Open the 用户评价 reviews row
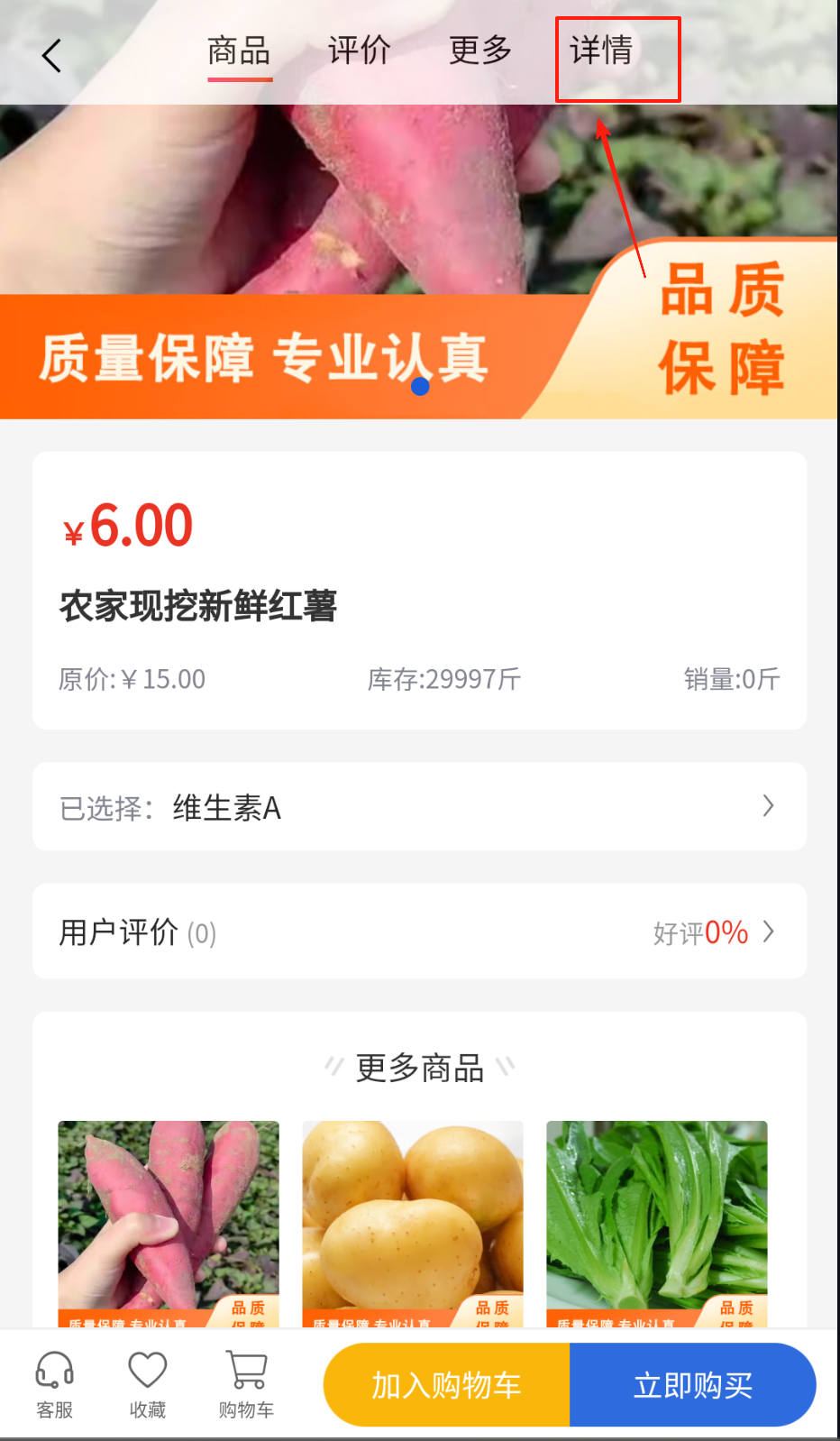 (419, 932)
